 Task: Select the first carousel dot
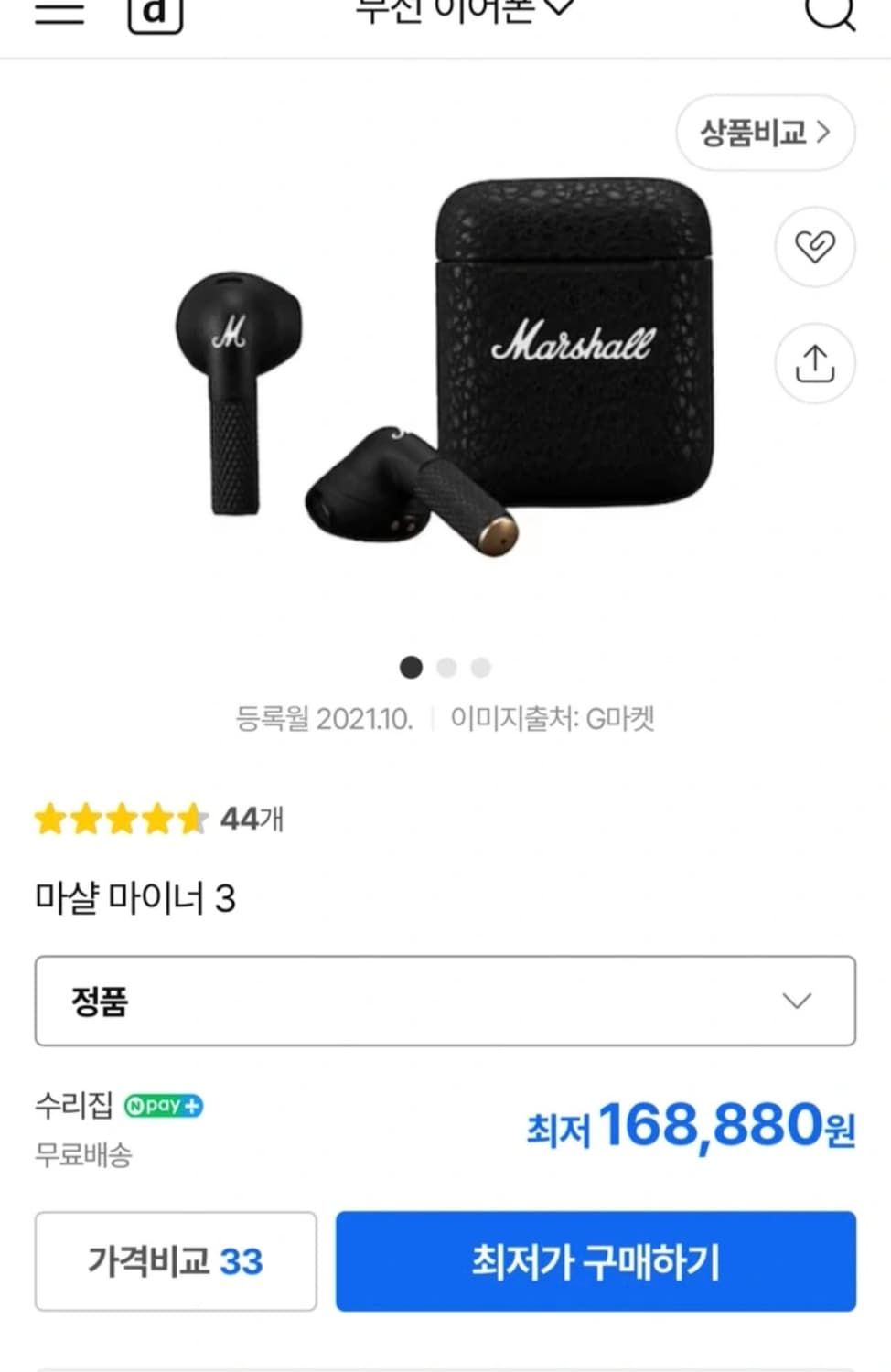coord(412,669)
